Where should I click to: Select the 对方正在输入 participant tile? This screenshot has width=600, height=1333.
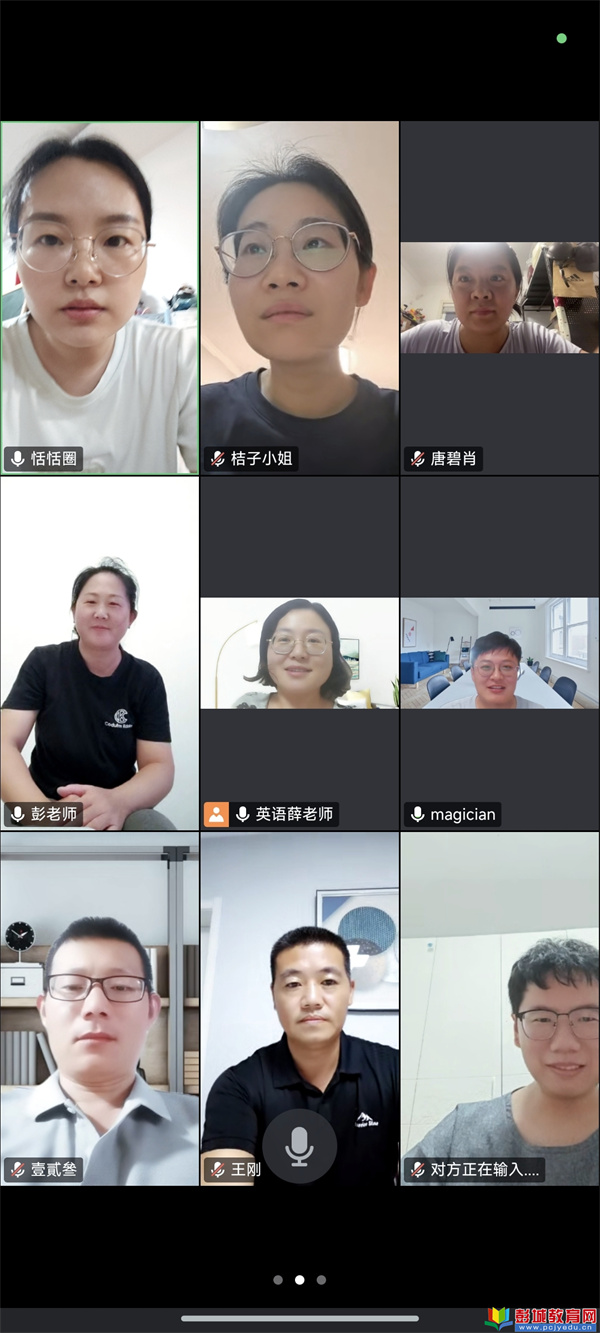[500, 1008]
